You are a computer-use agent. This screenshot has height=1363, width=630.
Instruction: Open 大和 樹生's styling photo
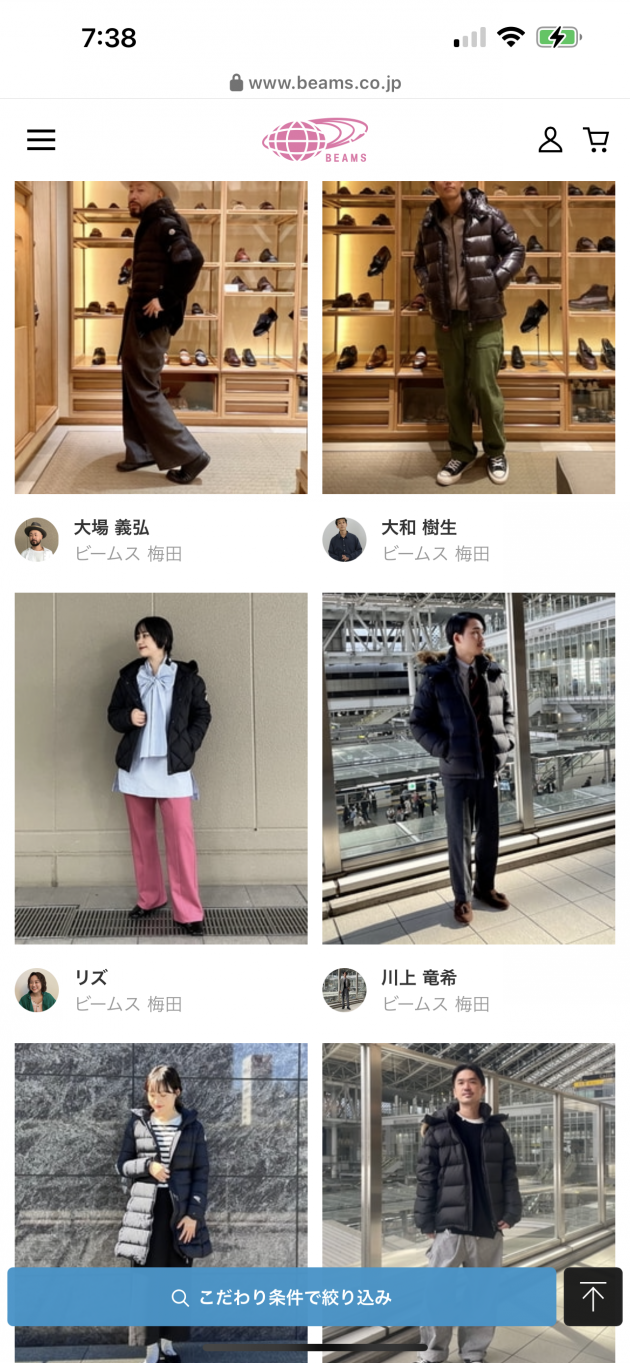[468, 337]
